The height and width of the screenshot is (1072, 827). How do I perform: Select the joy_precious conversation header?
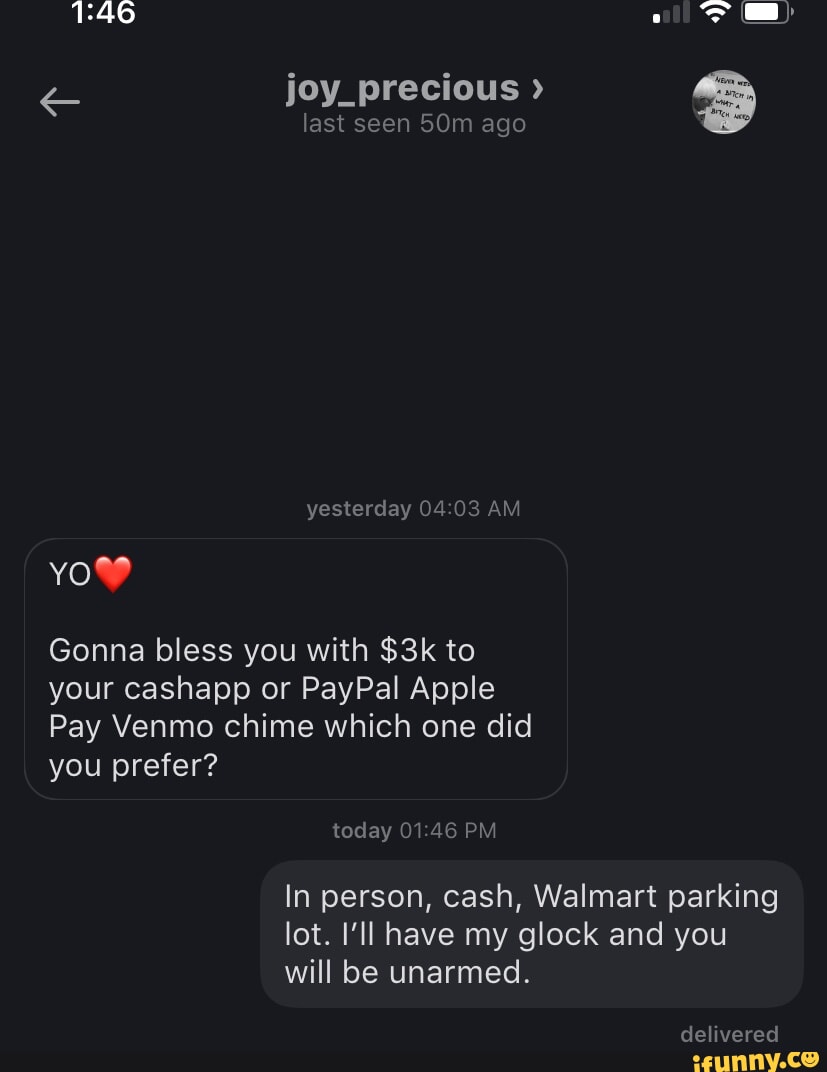[405, 88]
